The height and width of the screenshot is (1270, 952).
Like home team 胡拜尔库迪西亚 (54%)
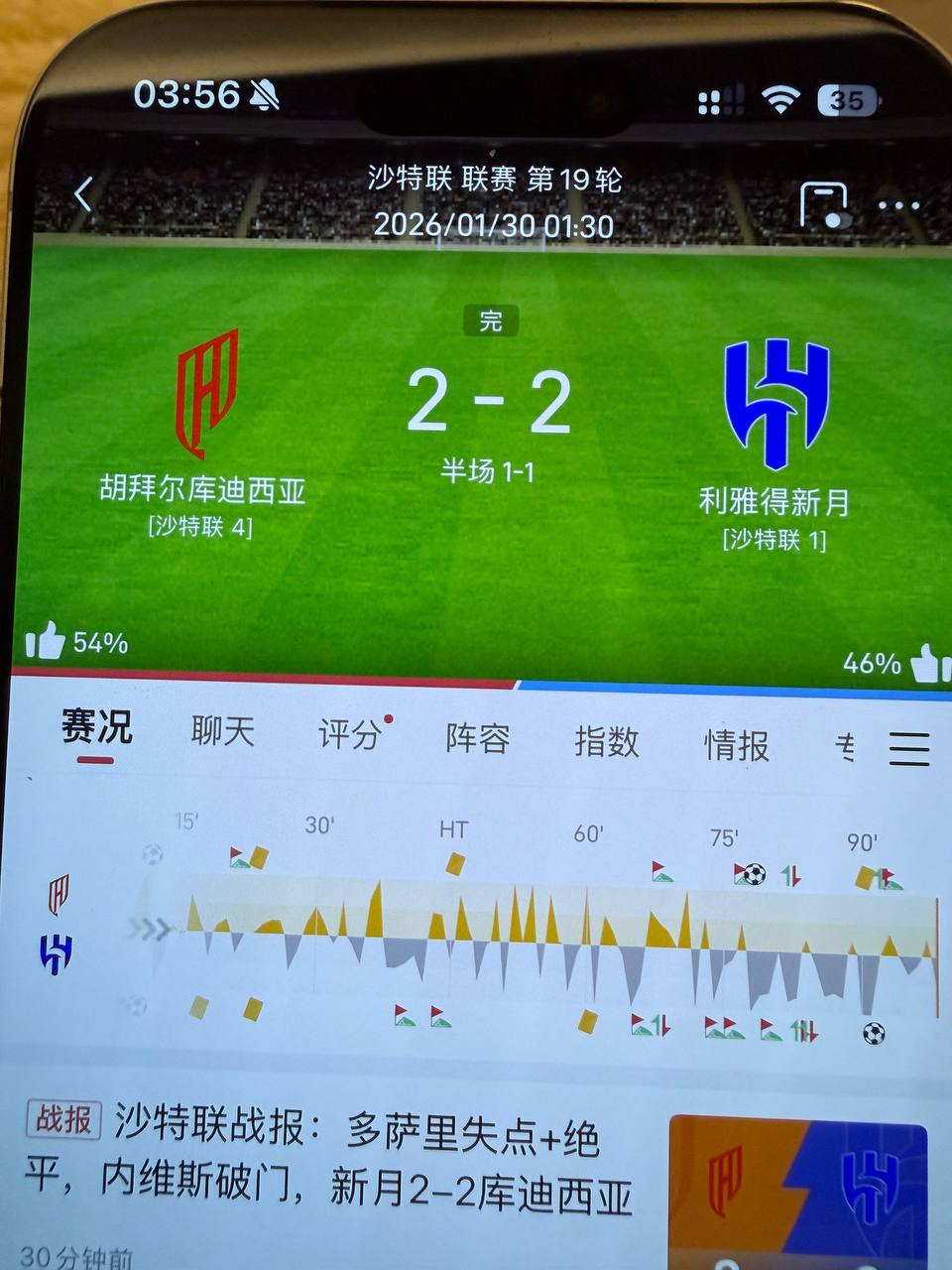coord(46,641)
